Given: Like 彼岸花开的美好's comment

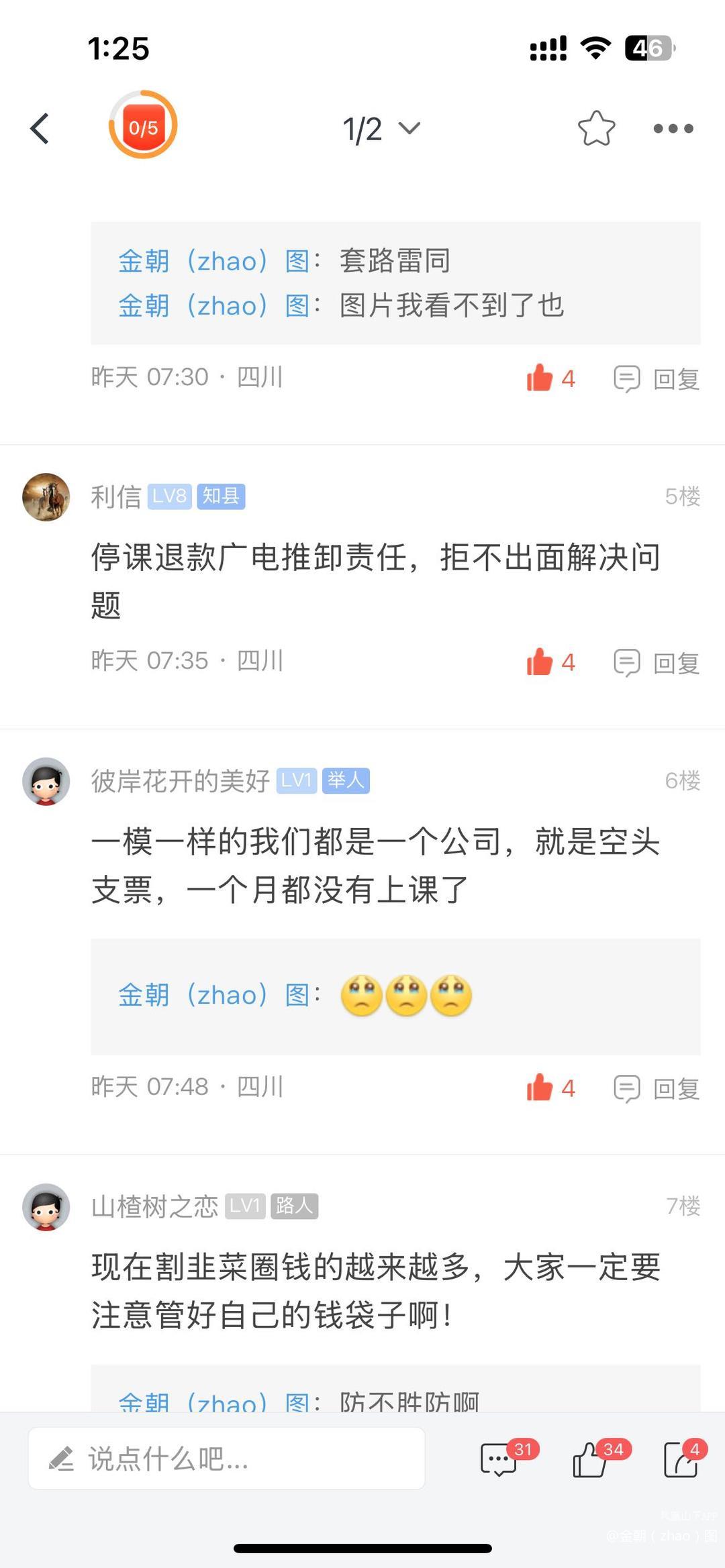Looking at the screenshot, I should [549, 1088].
